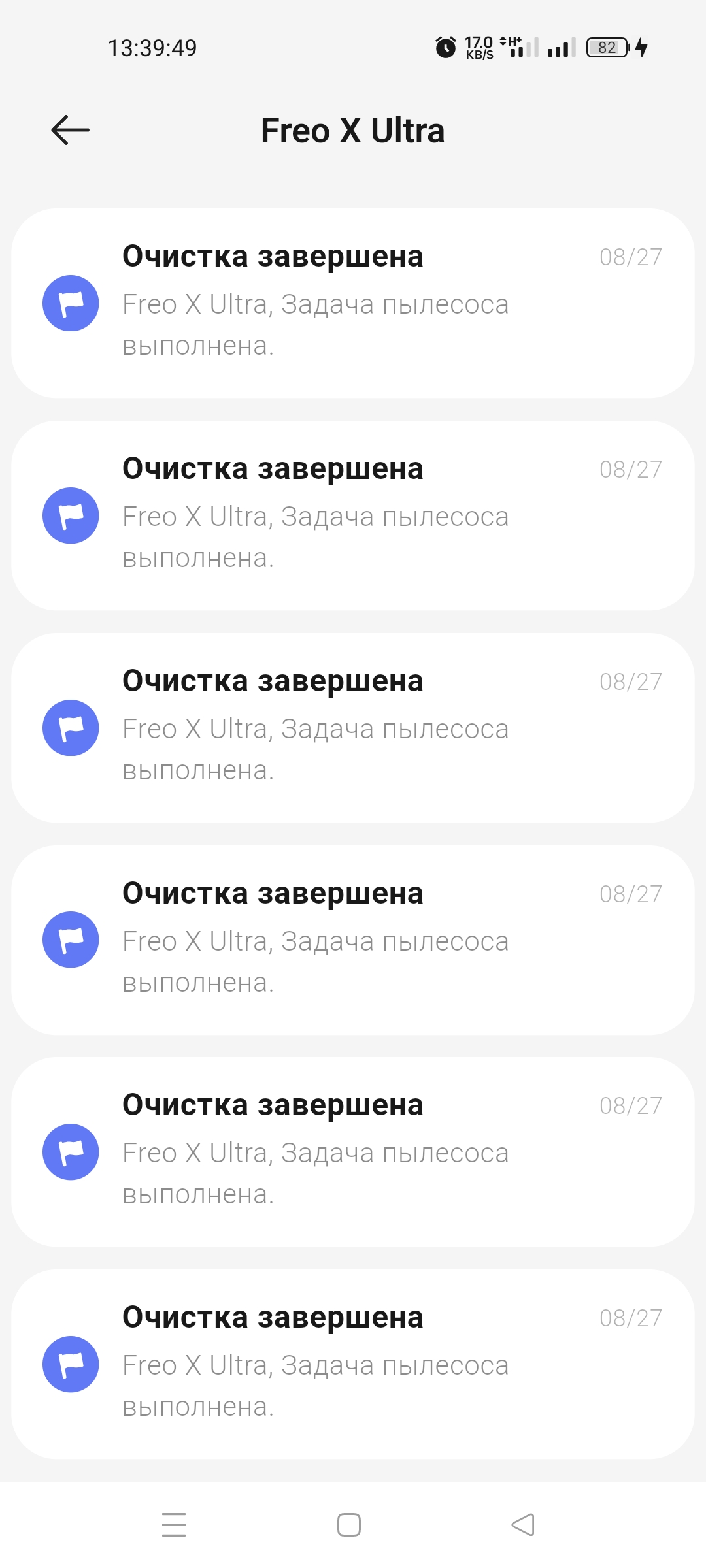The height and width of the screenshot is (1568, 706).
Task: Tap the system home button
Action: (349, 1525)
